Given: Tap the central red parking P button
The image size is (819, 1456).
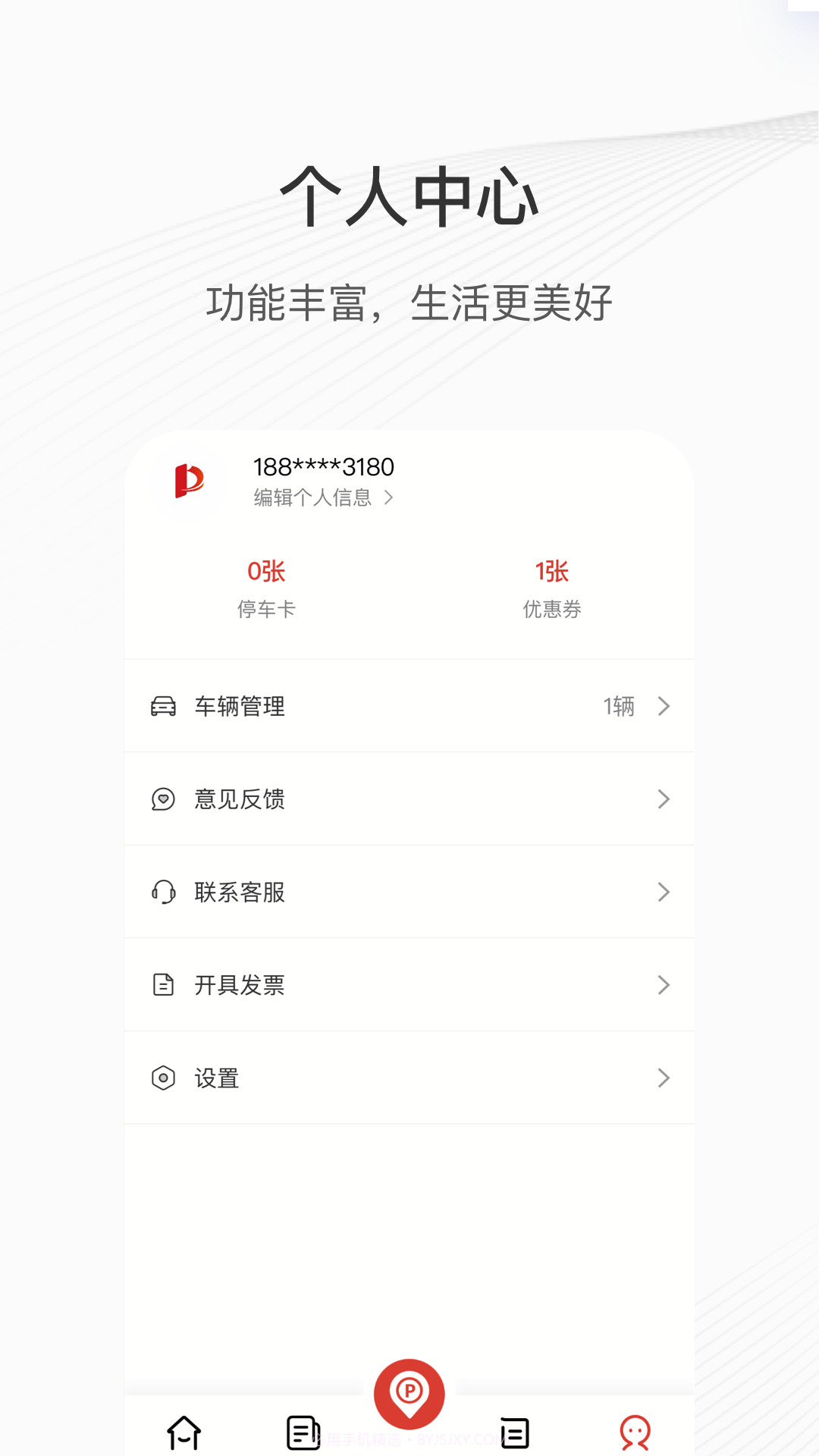Looking at the screenshot, I should click(x=409, y=1392).
